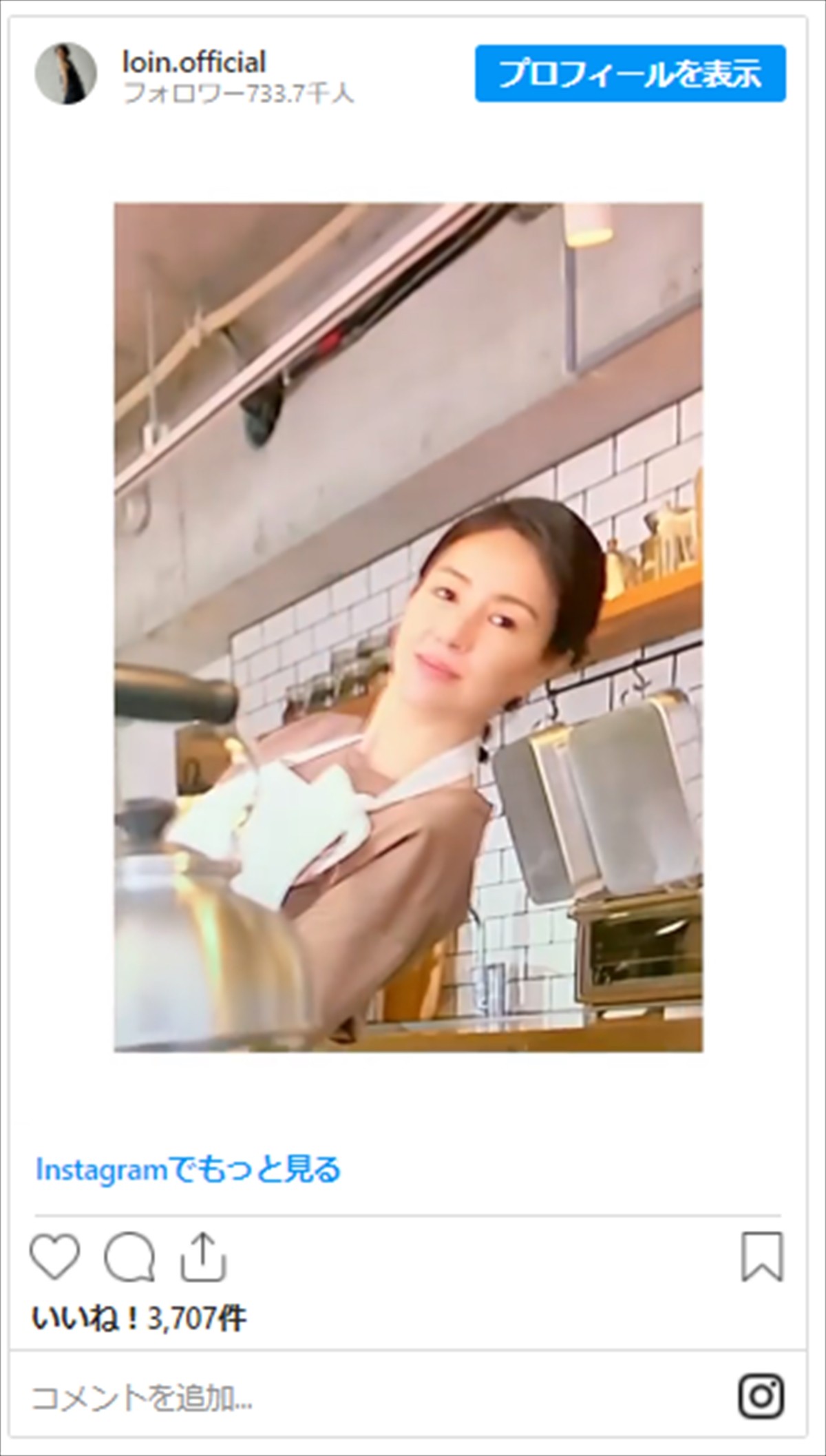The height and width of the screenshot is (1456, 826).
Task: Tap the プロフィールを表示 button
Action: coord(630,74)
